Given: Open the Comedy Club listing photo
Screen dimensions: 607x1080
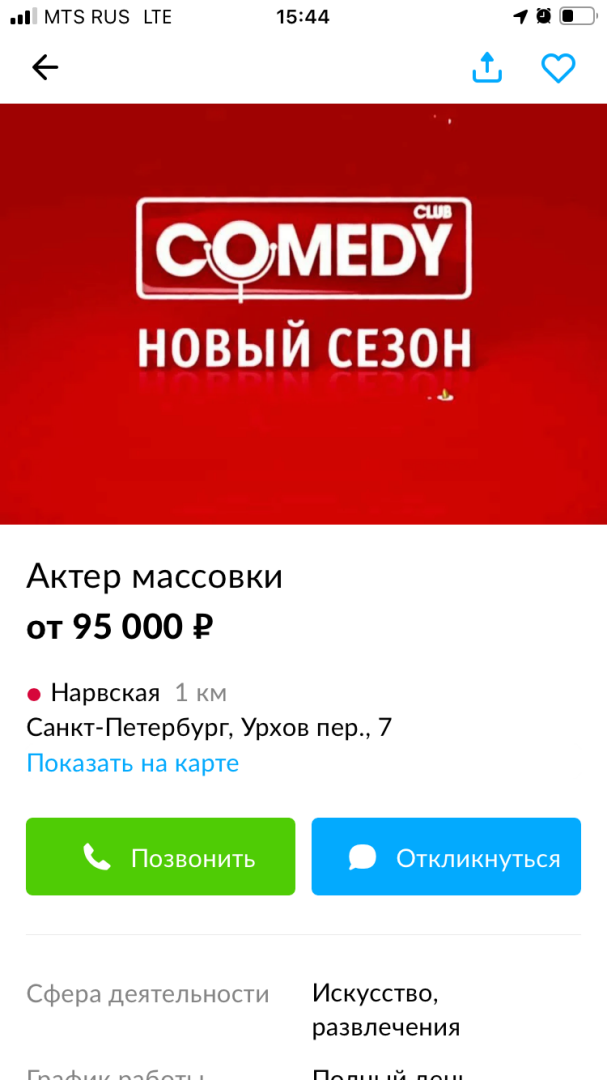Looking at the screenshot, I should [303, 313].
